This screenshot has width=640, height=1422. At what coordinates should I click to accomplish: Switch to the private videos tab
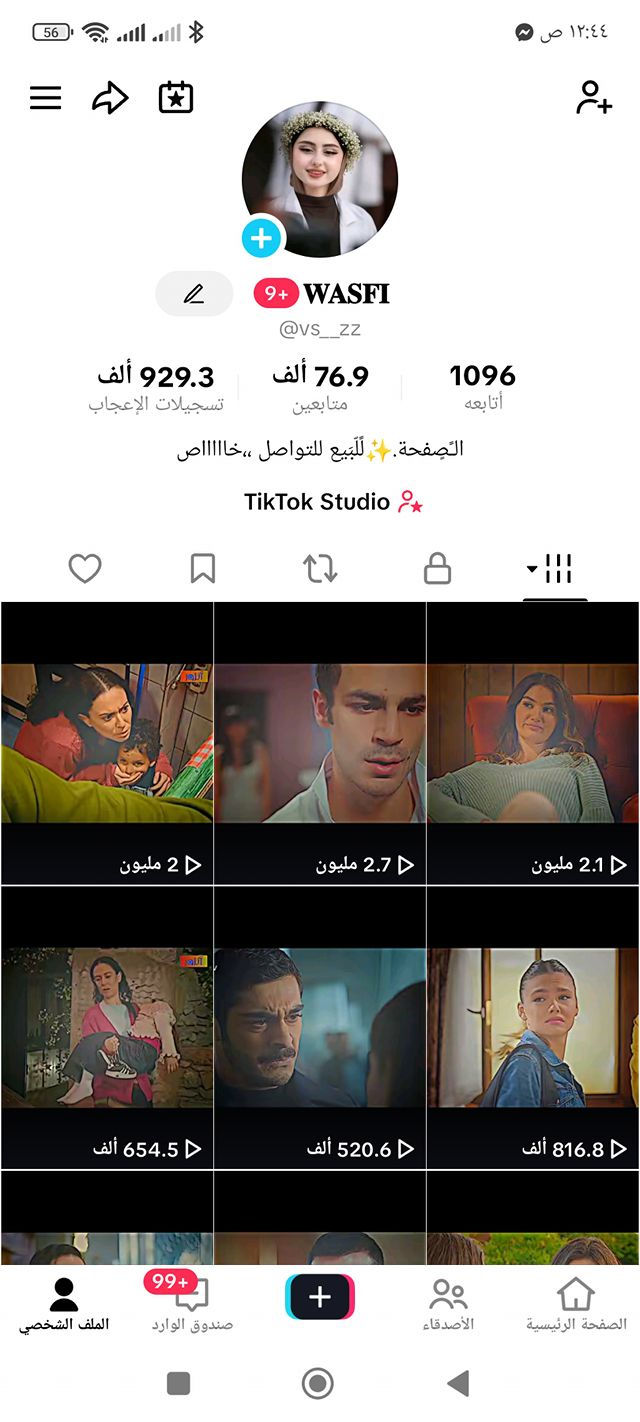(437, 569)
